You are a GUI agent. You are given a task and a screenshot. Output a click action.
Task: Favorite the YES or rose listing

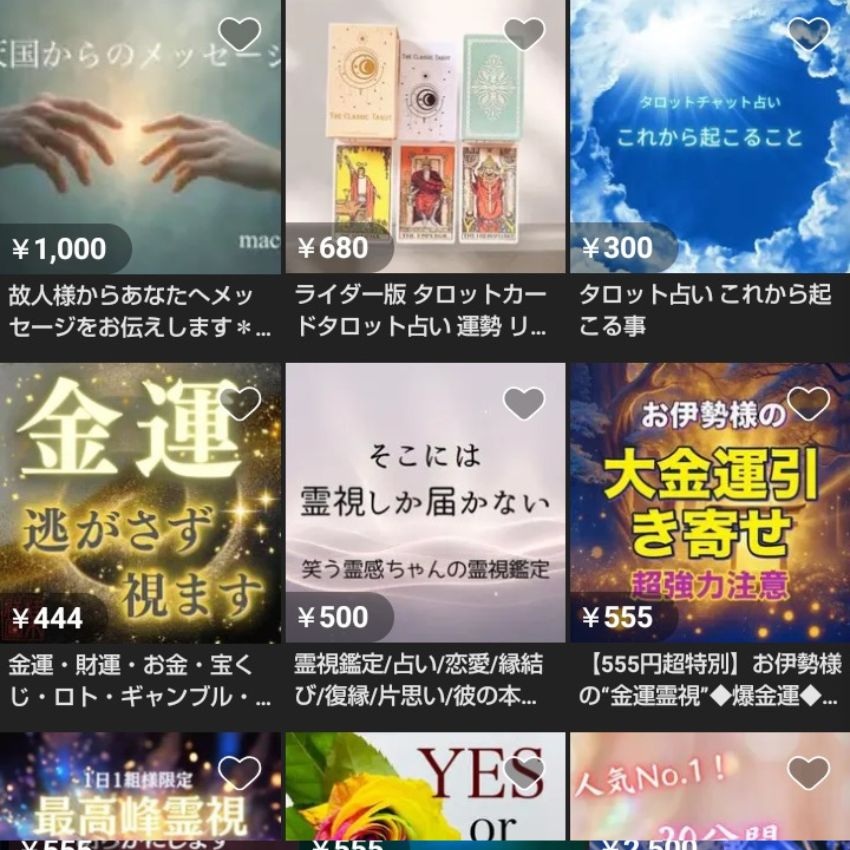[x=523, y=773]
